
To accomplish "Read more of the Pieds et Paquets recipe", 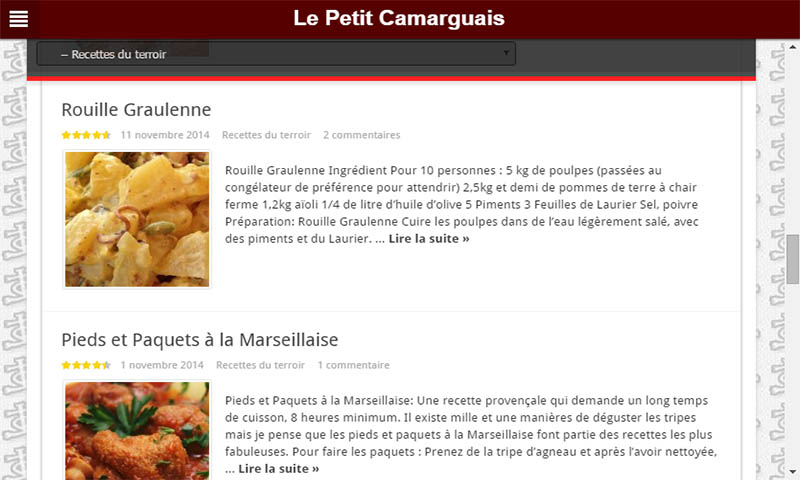I will tap(273, 468).
